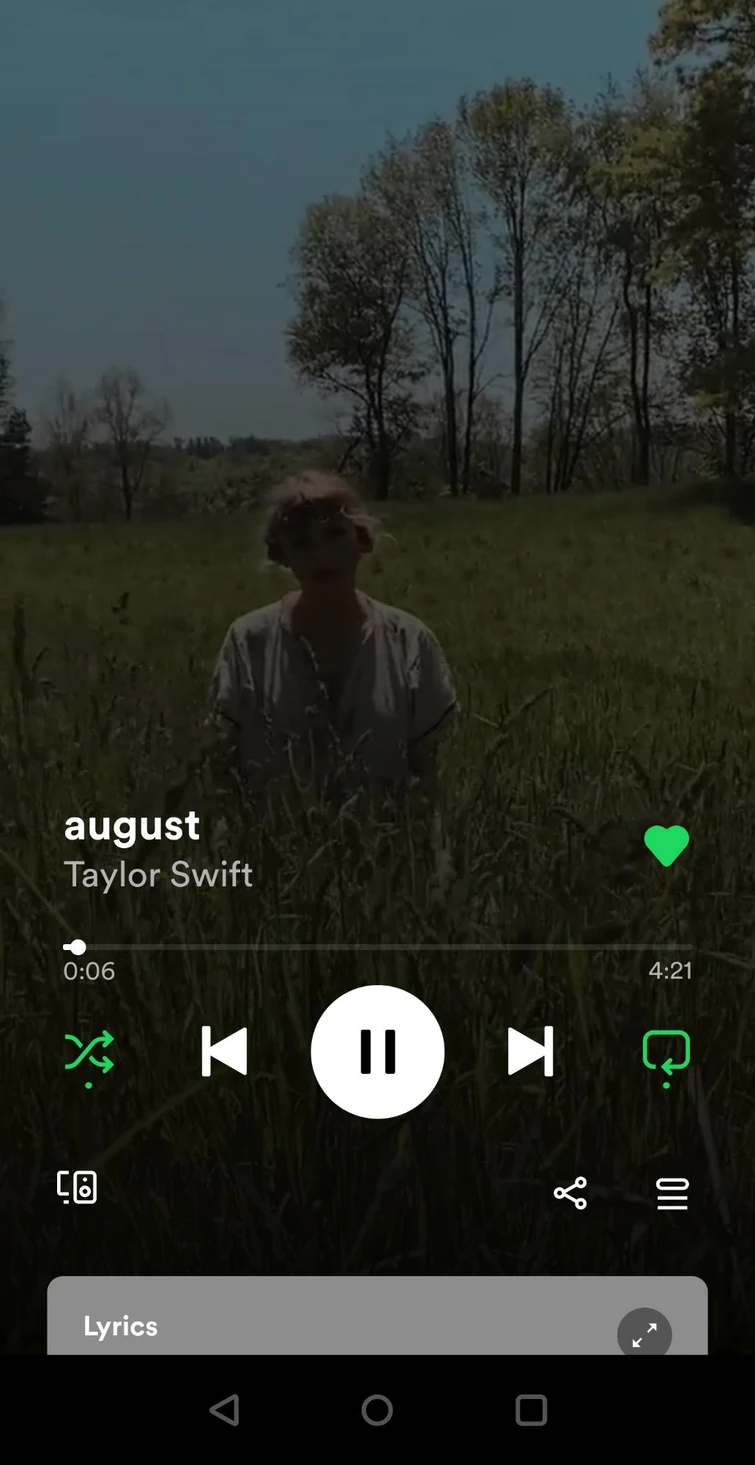This screenshot has height=1465, width=755.
Task: Turn off shuffle mode
Action: (x=89, y=1052)
